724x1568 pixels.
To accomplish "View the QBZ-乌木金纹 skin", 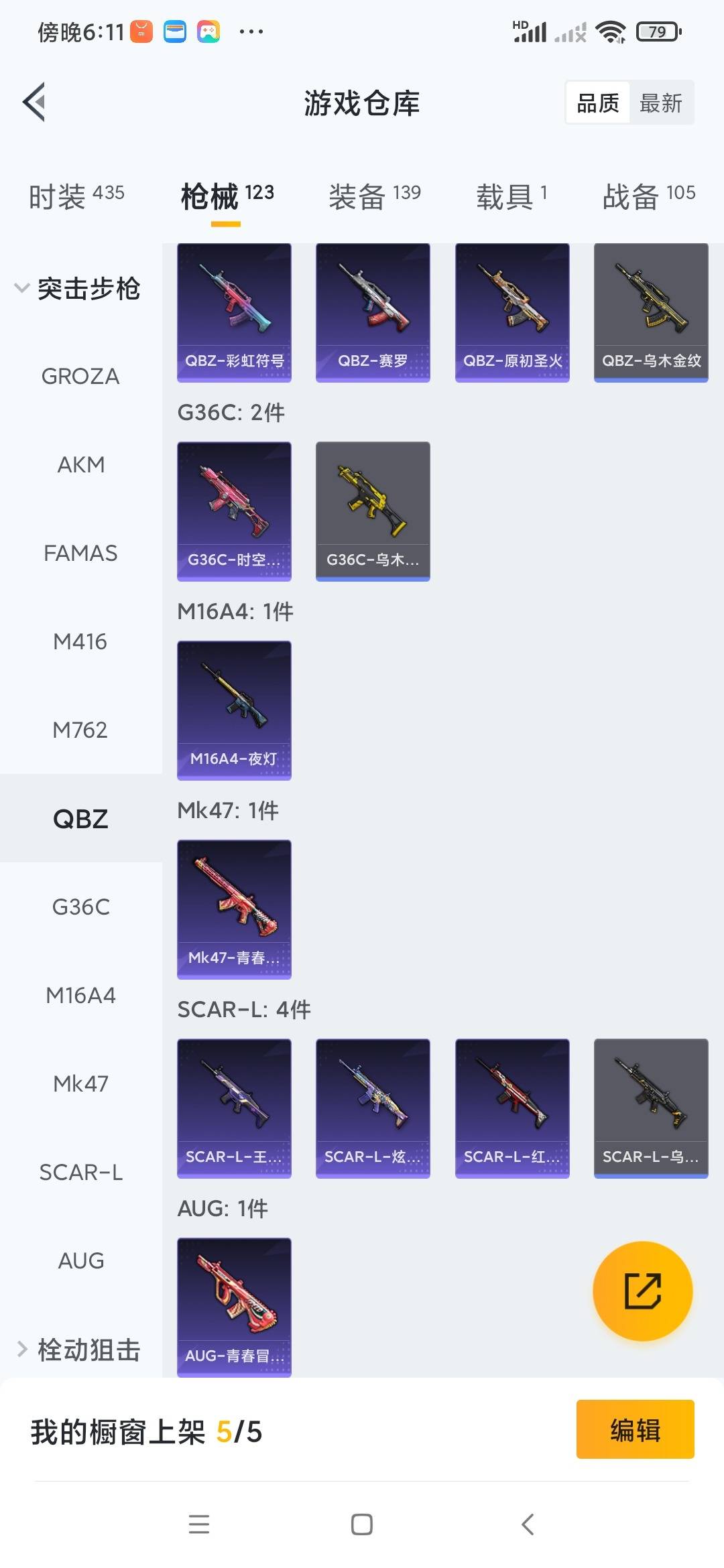I will (x=651, y=312).
